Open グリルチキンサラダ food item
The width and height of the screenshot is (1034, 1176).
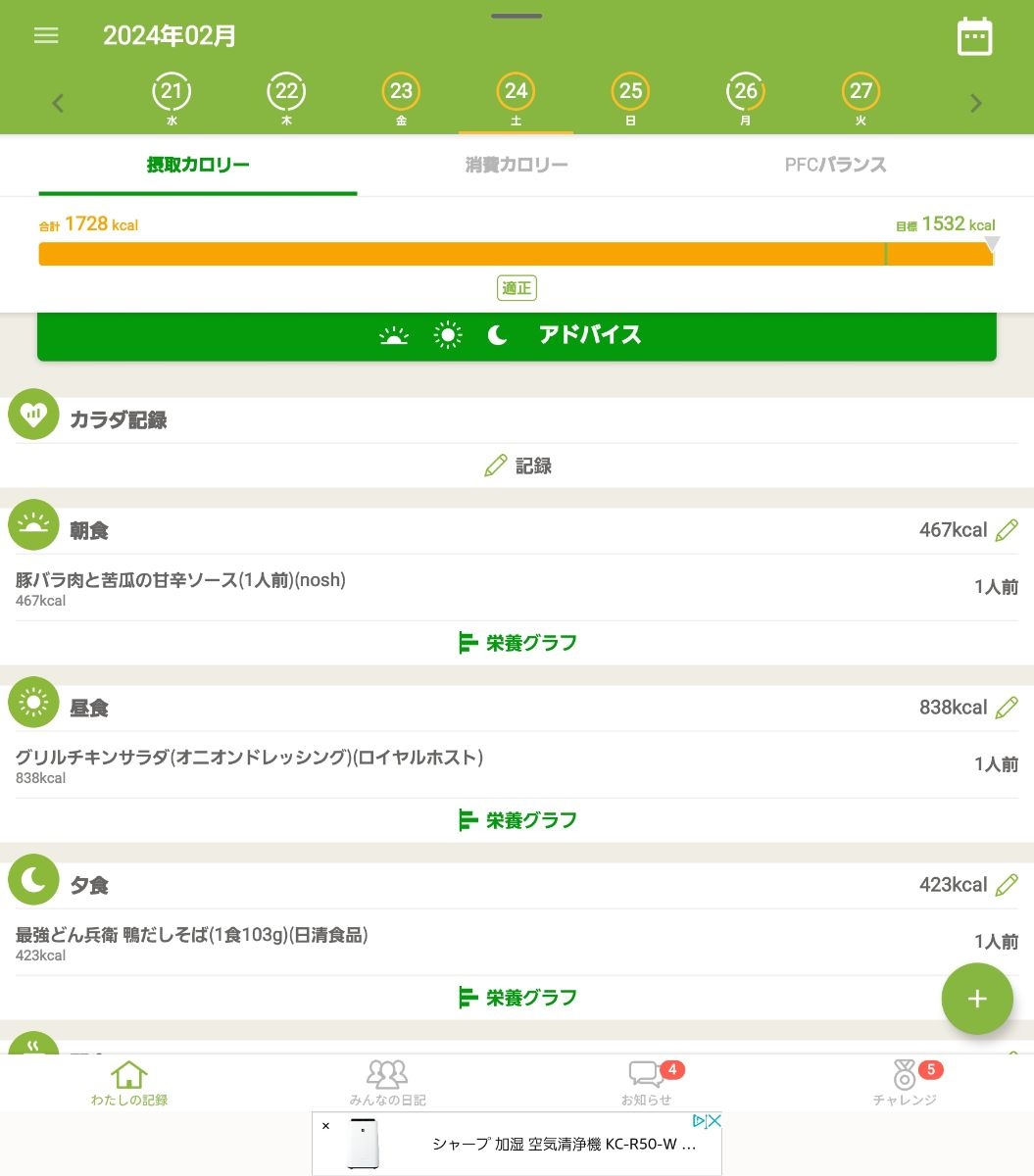pos(250,764)
